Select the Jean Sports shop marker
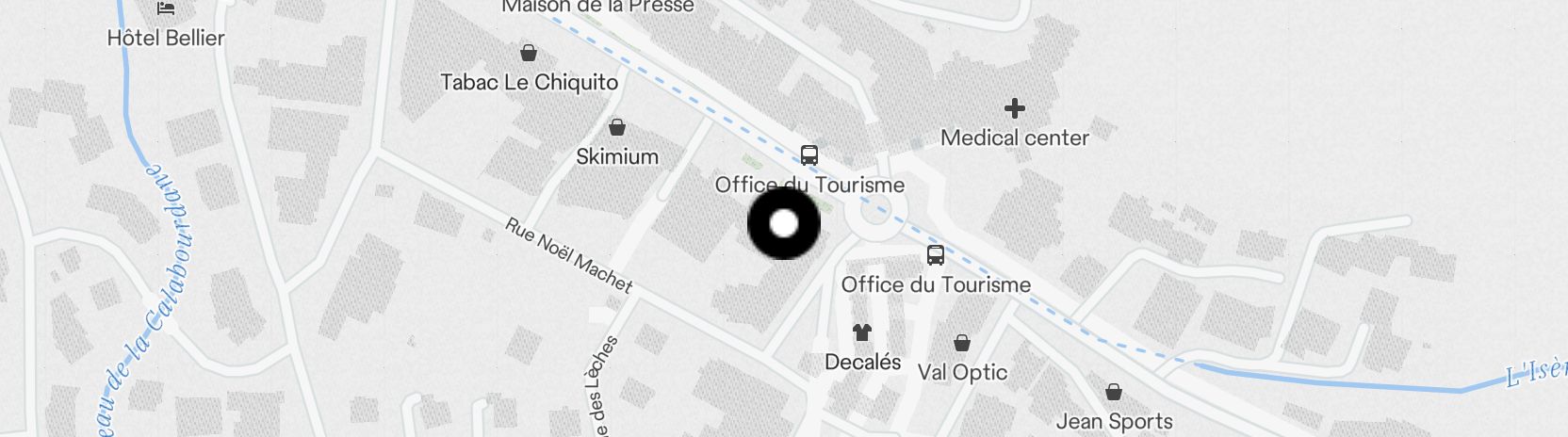The width and height of the screenshot is (1568, 437). [1114, 392]
